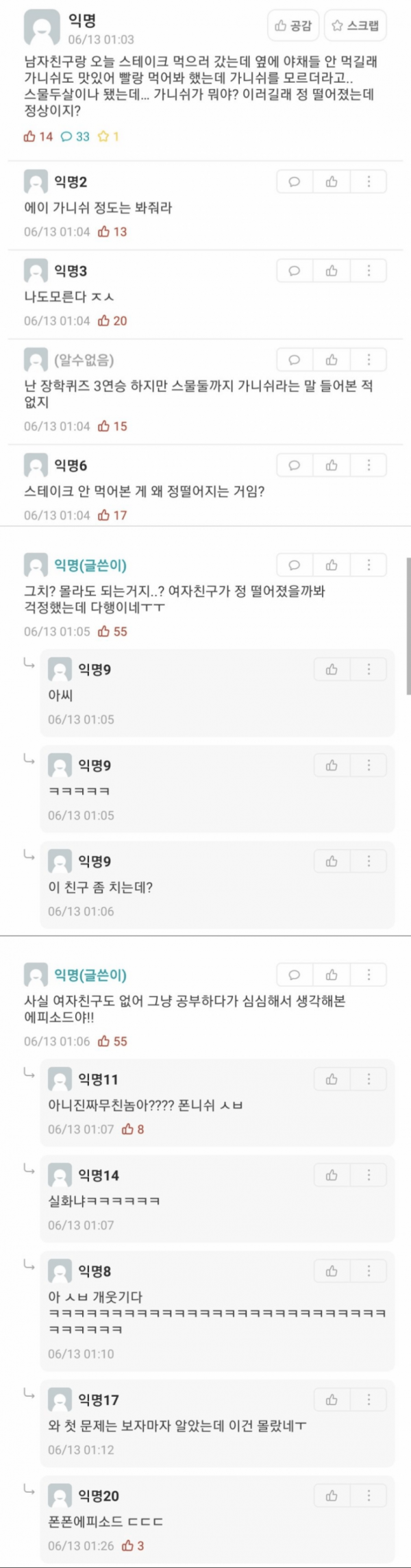Viewport: 411px width, 1568px height.
Task: Like 익명2's comment
Action: click(332, 182)
